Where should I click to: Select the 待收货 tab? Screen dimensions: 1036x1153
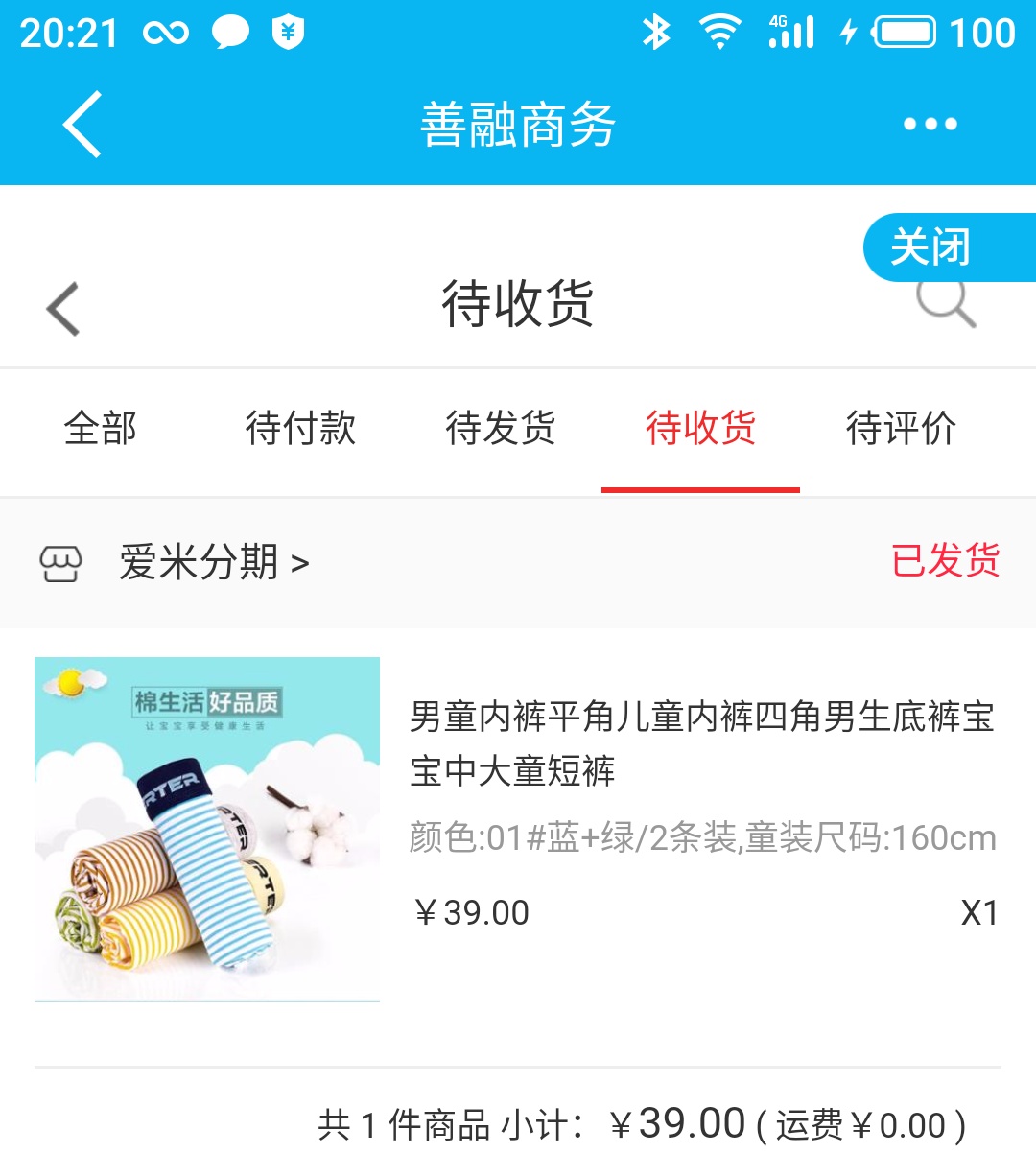click(x=700, y=428)
